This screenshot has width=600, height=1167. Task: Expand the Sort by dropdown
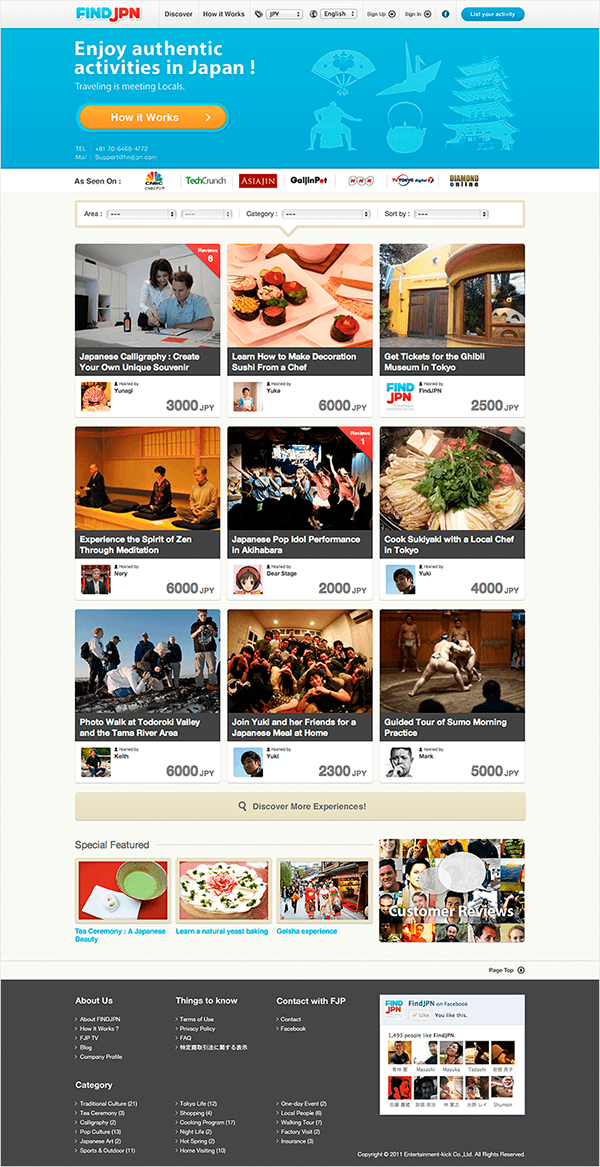tap(451, 214)
